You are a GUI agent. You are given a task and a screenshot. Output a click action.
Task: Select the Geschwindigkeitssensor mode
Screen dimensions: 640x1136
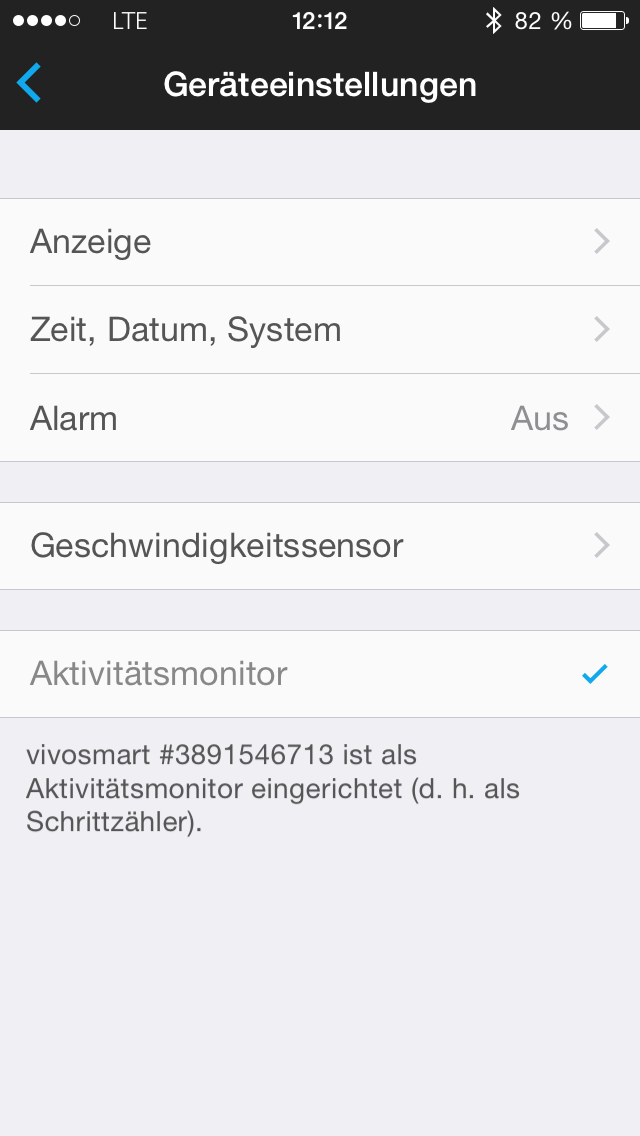pyautogui.click(x=320, y=546)
